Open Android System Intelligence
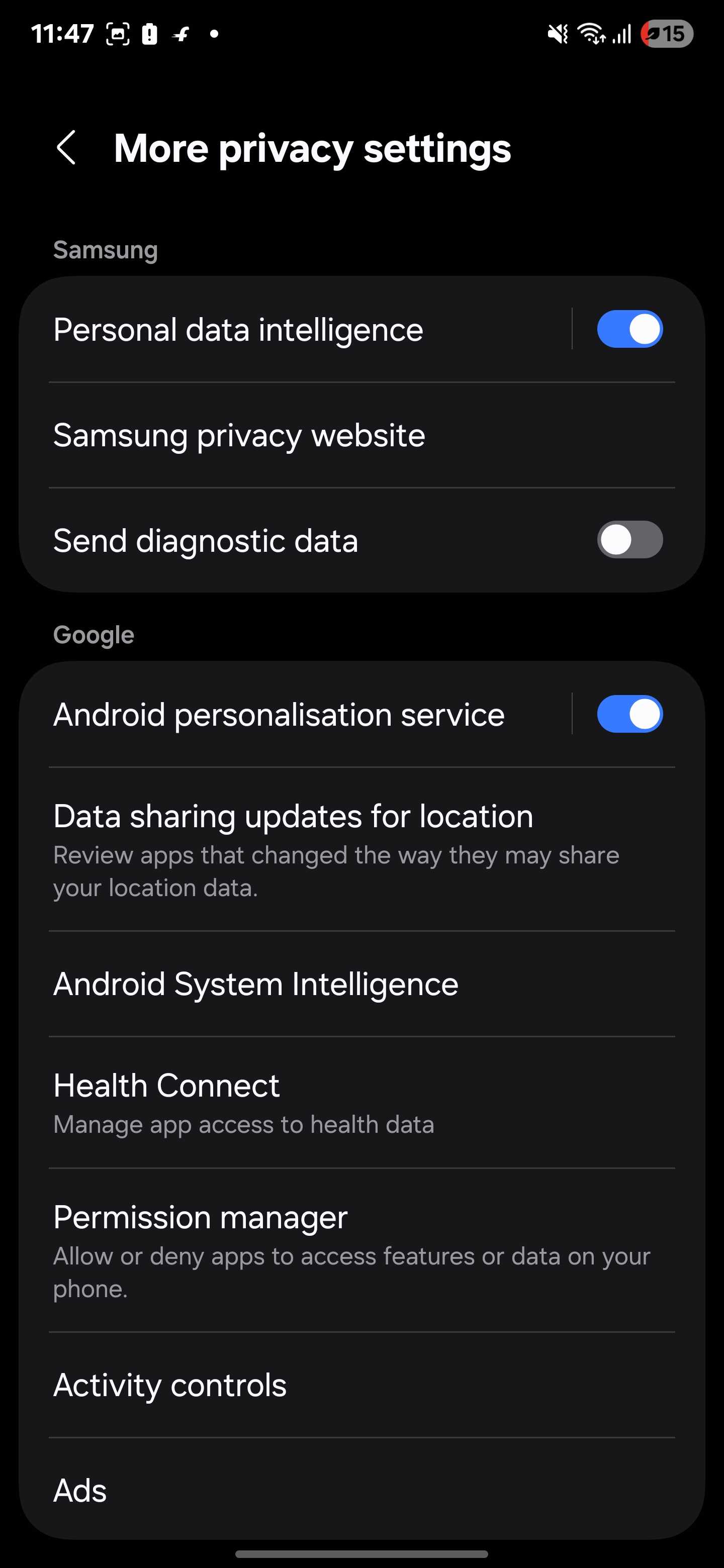724x1568 pixels. pyautogui.click(x=256, y=984)
